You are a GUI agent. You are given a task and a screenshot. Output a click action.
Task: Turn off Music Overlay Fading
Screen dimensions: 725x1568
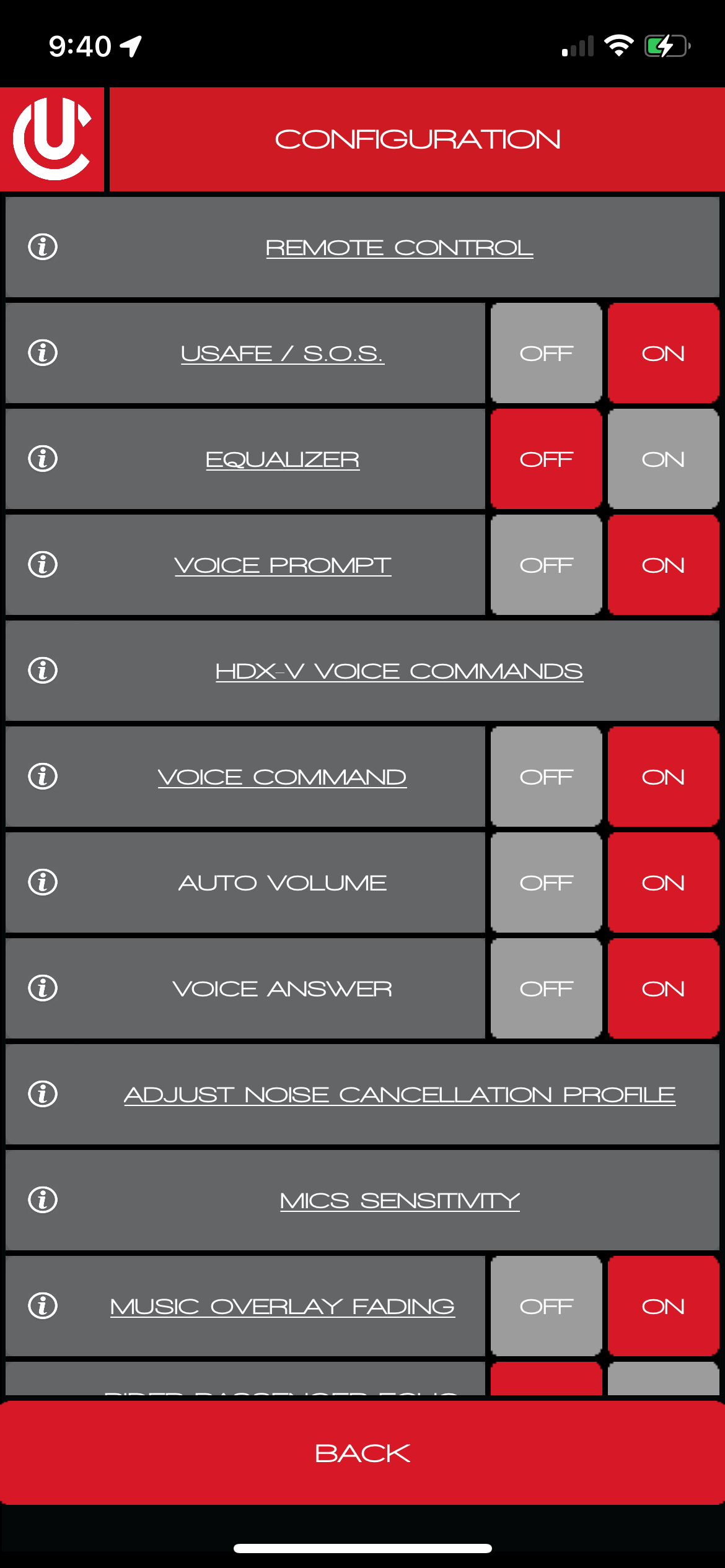click(546, 1306)
